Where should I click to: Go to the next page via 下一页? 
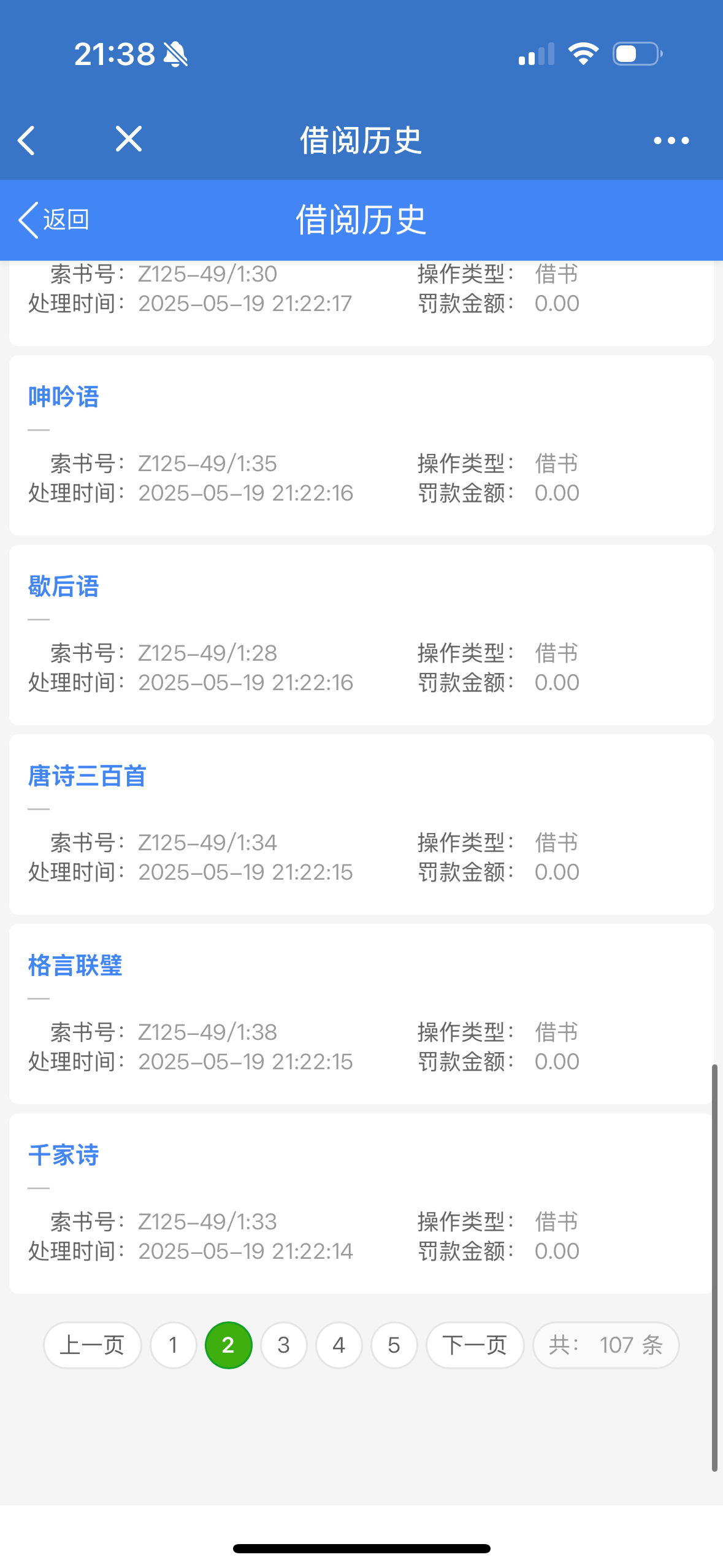pyautogui.click(x=475, y=1345)
